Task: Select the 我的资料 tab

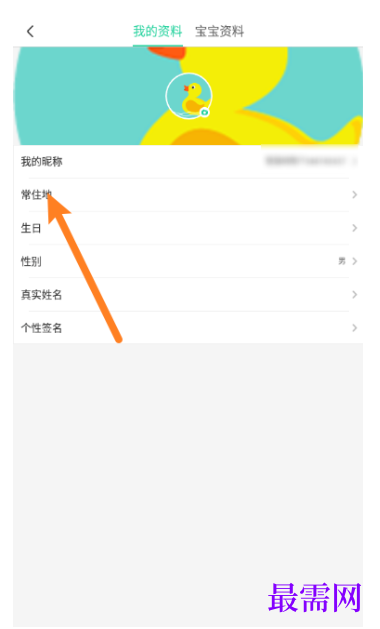Action: 158,31
